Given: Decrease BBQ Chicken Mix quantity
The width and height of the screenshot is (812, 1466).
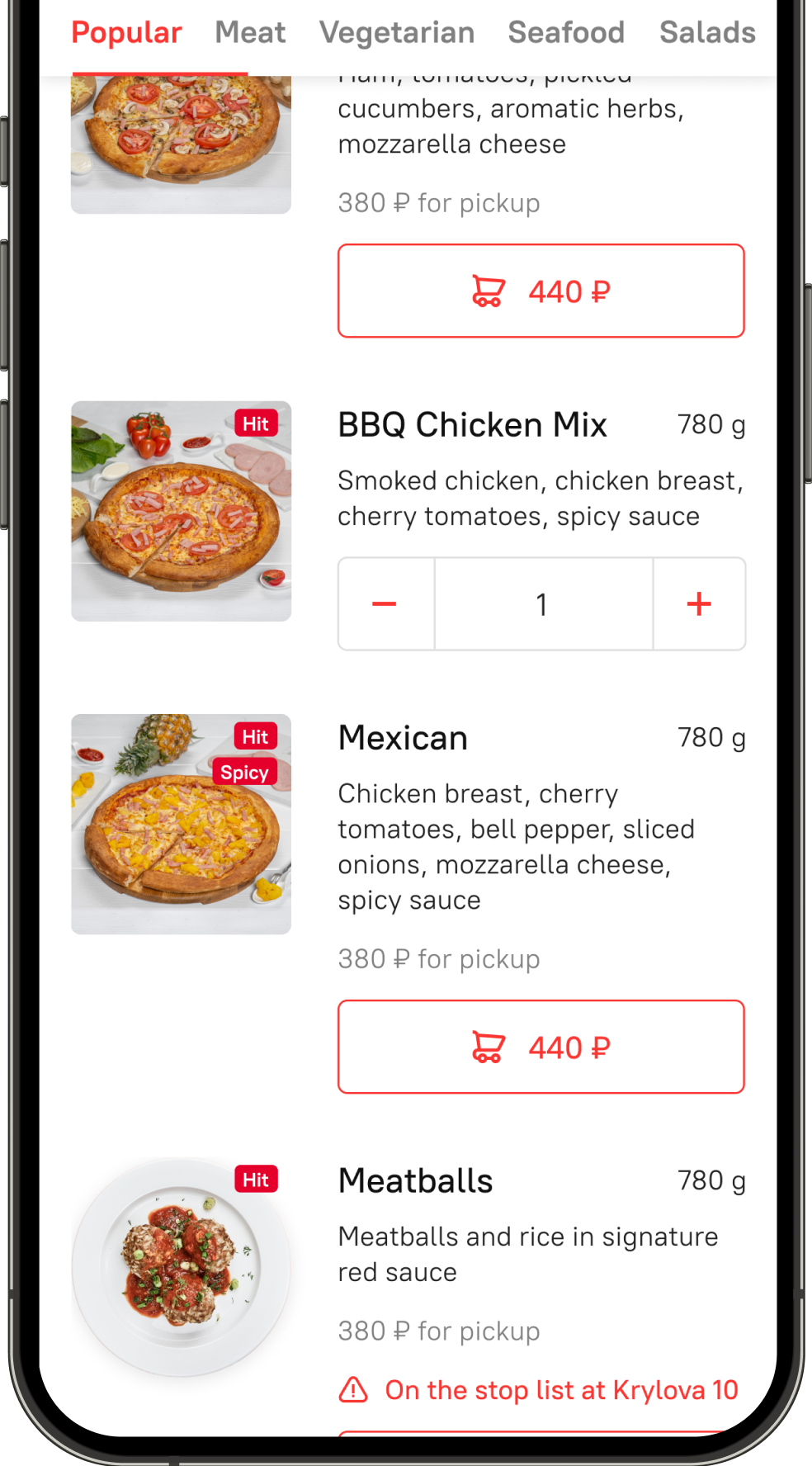Looking at the screenshot, I should click(385, 604).
